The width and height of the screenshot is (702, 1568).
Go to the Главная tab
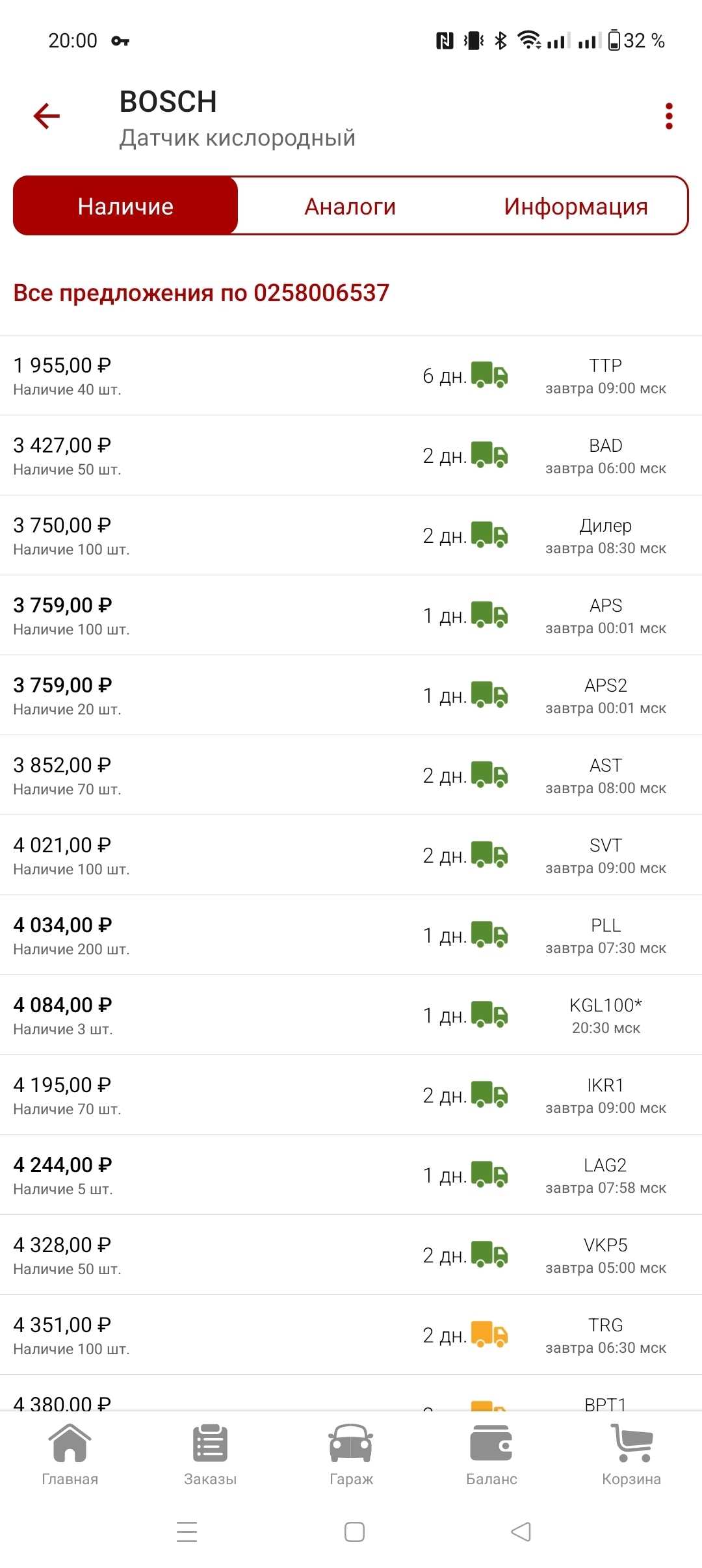pyautogui.click(x=70, y=1454)
